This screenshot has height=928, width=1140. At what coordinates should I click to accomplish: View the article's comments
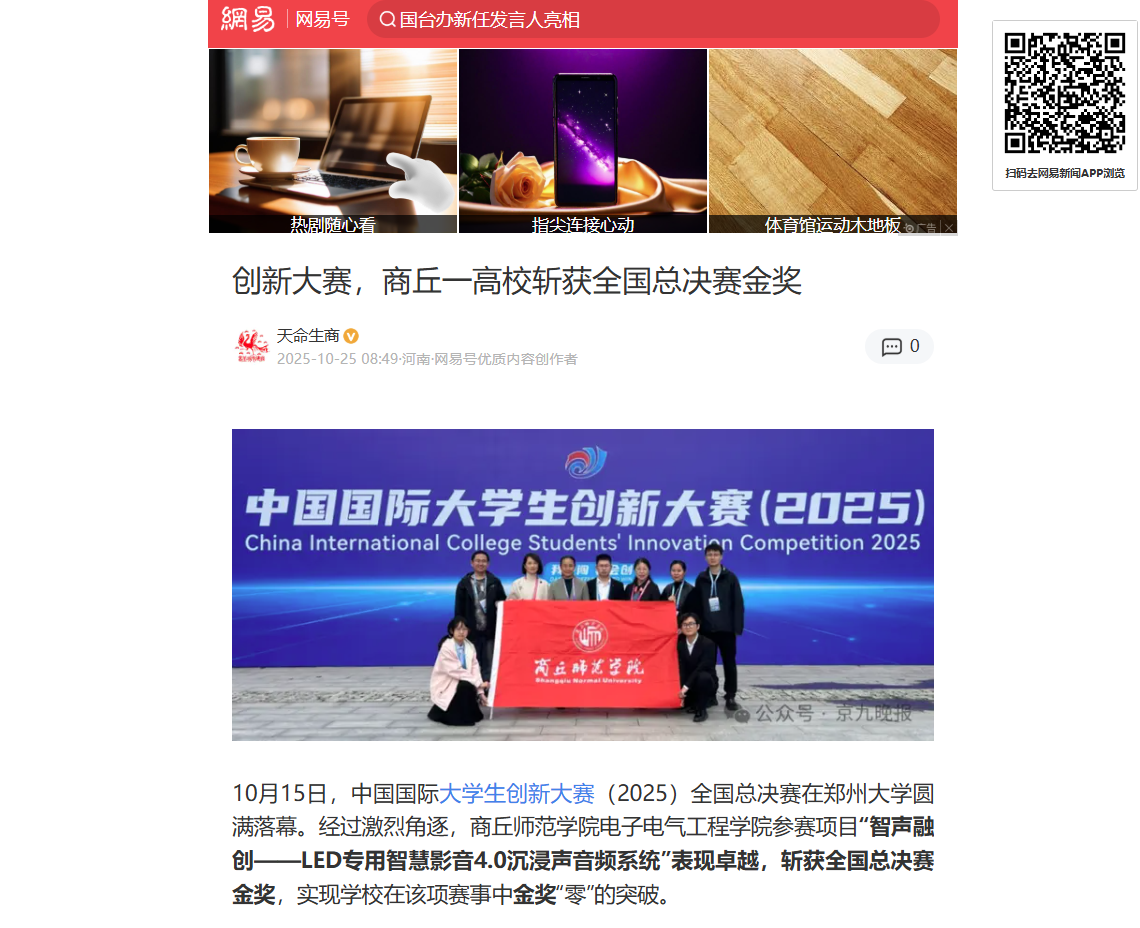click(899, 346)
